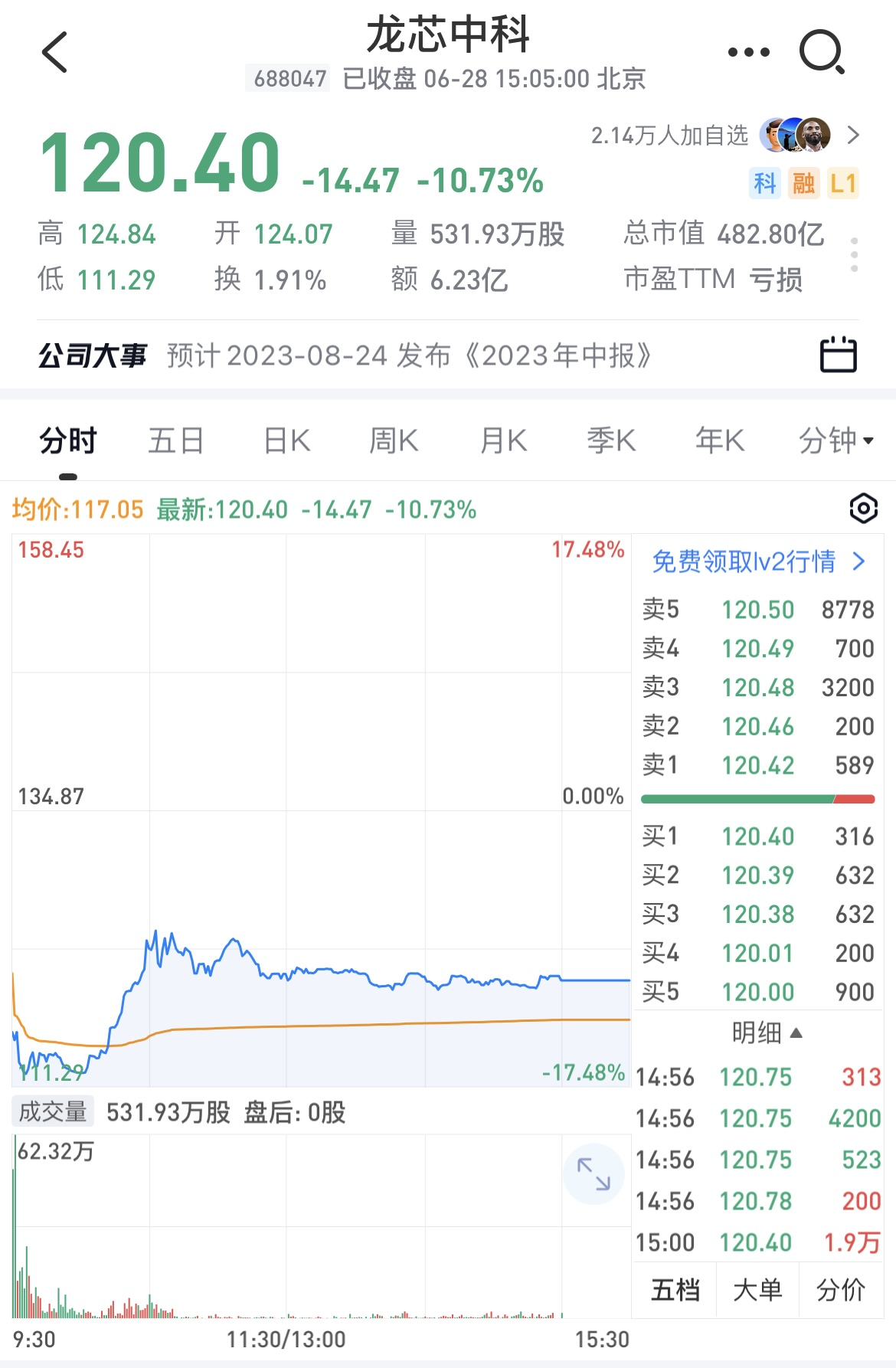Open the three-dot more options menu
The height and width of the screenshot is (1368, 896).
click(x=748, y=52)
